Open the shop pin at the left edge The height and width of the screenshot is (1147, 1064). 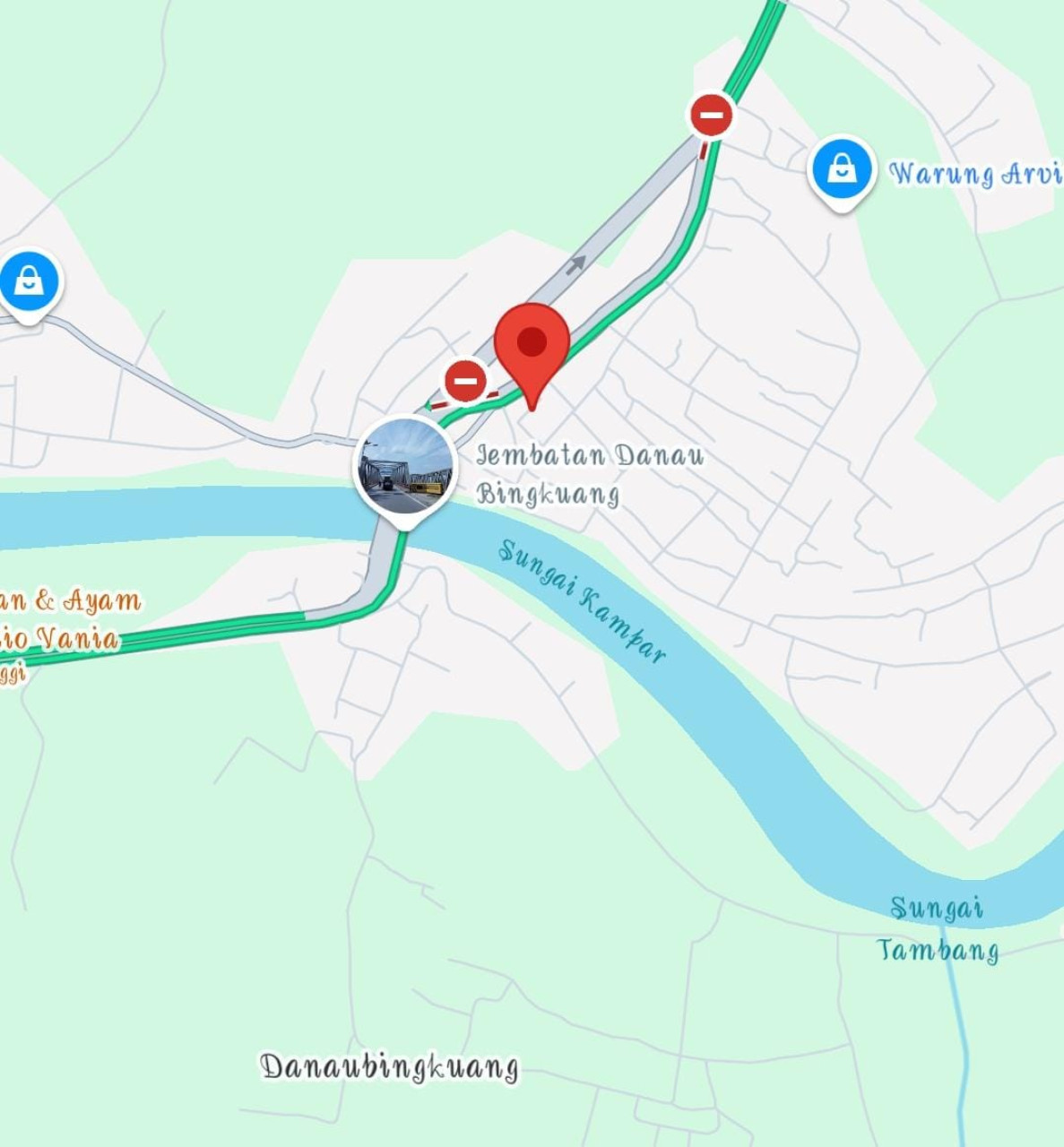29,281
